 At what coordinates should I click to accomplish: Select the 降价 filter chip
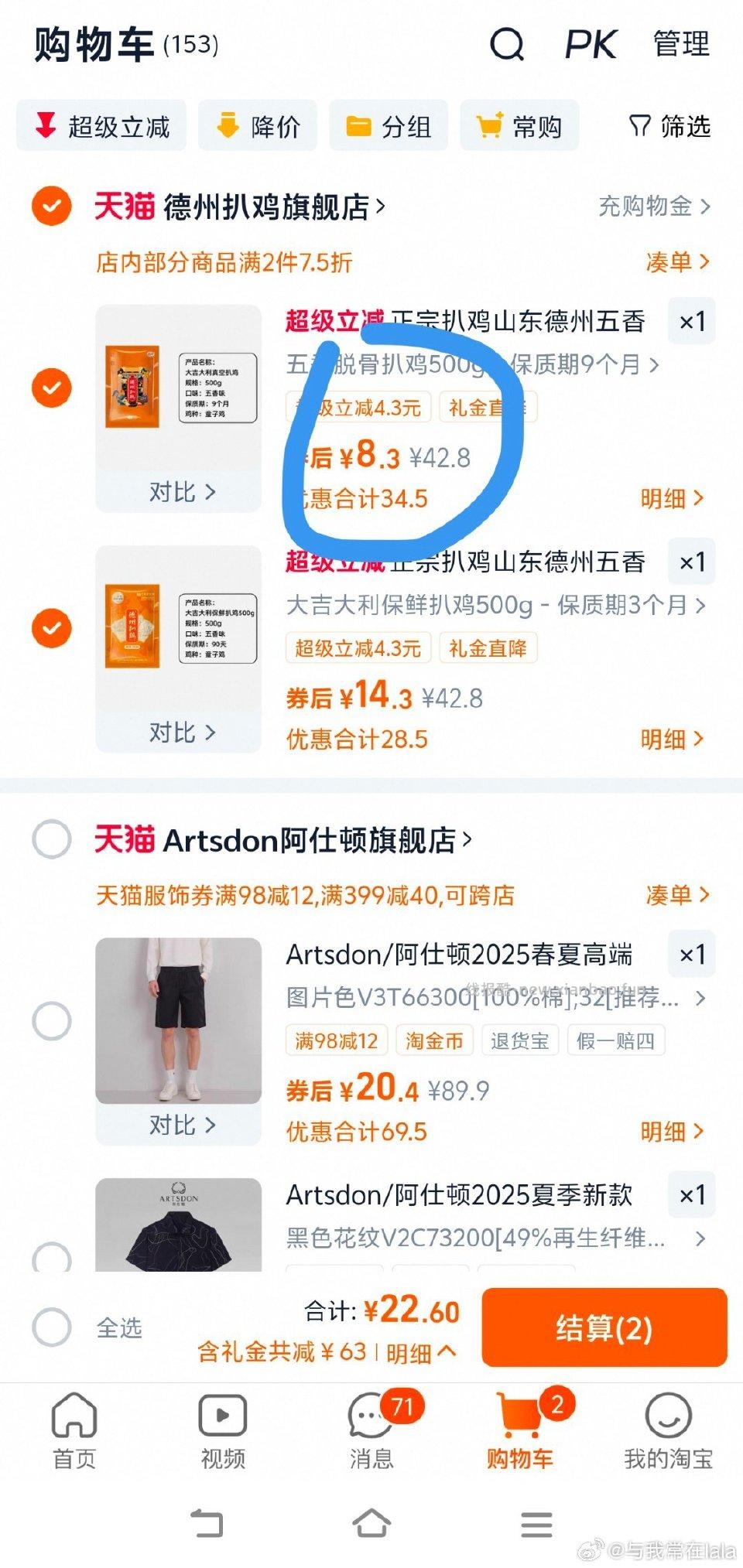coord(258,126)
